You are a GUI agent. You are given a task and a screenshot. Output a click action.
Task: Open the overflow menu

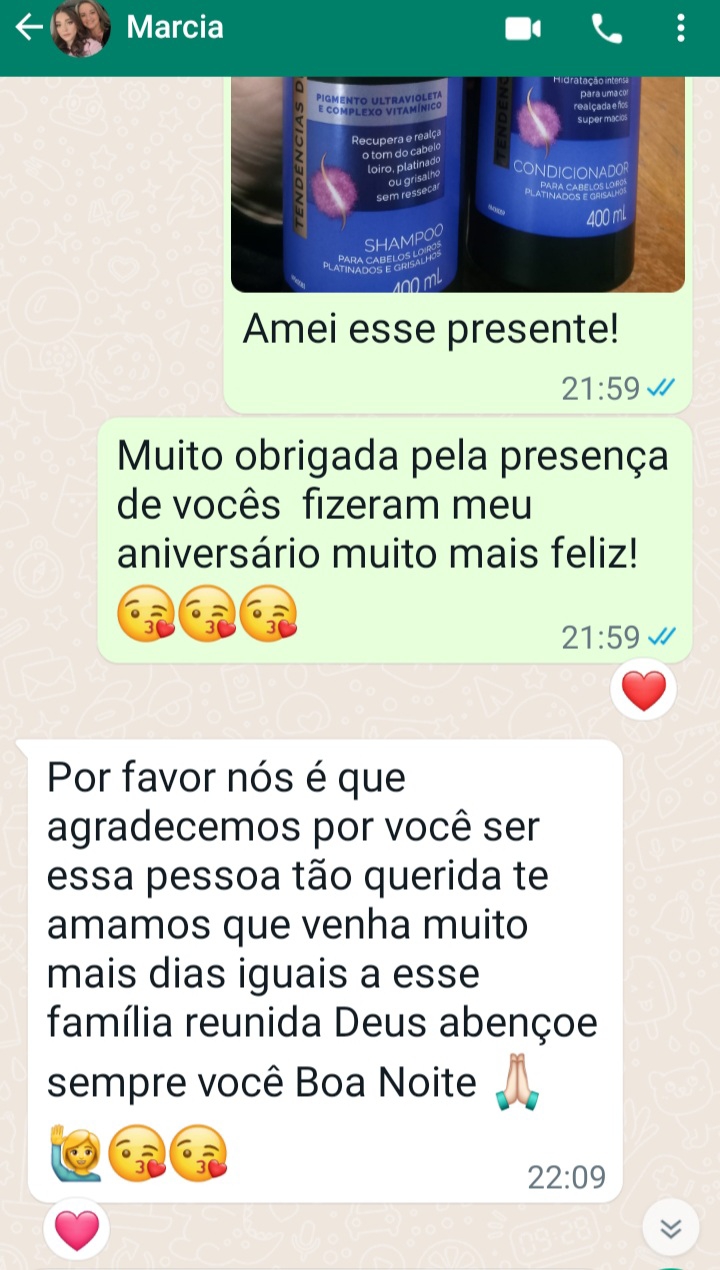tap(681, 29)
